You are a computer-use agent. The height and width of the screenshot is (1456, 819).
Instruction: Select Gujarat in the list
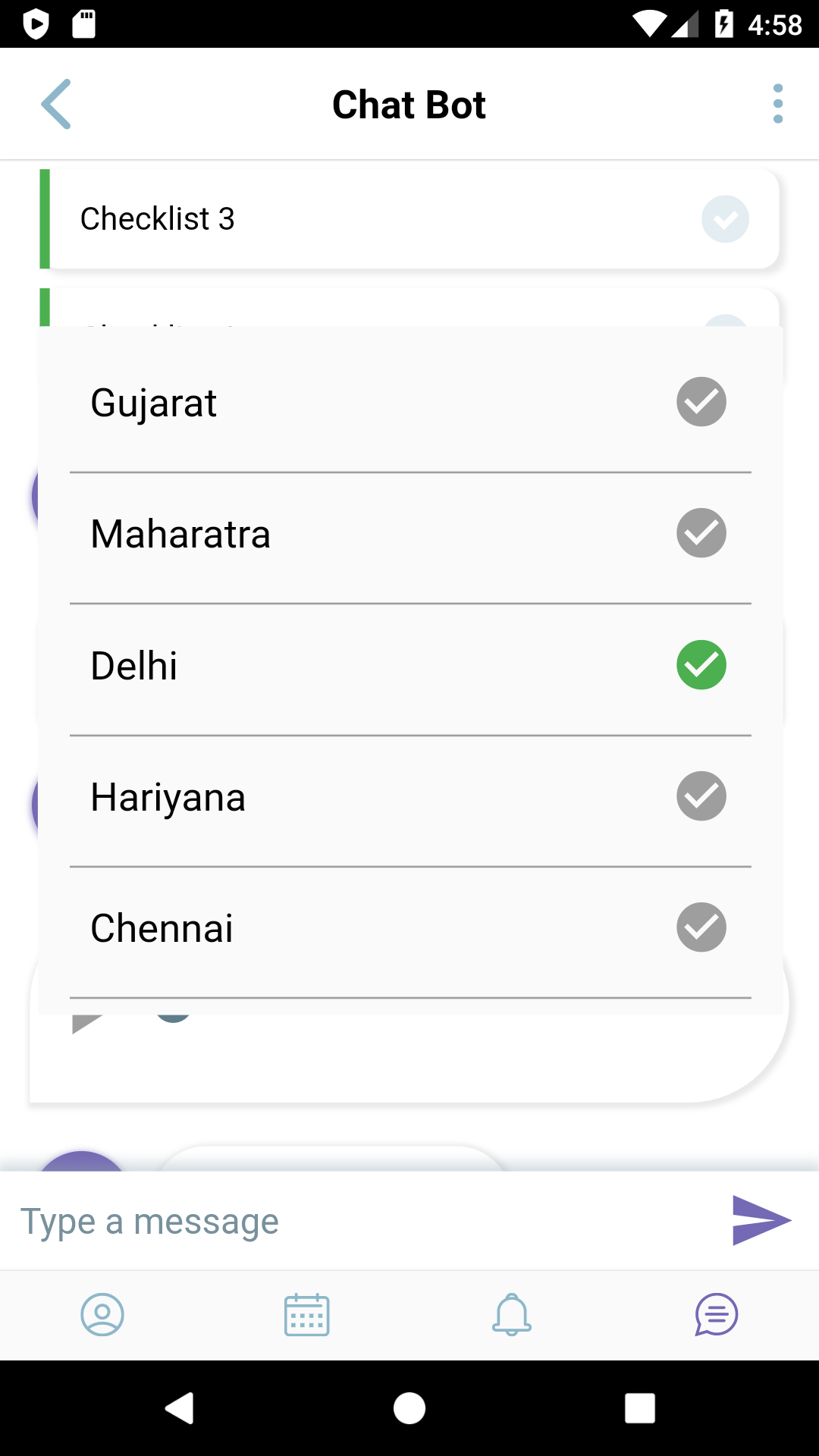click(x=701, y=402)
